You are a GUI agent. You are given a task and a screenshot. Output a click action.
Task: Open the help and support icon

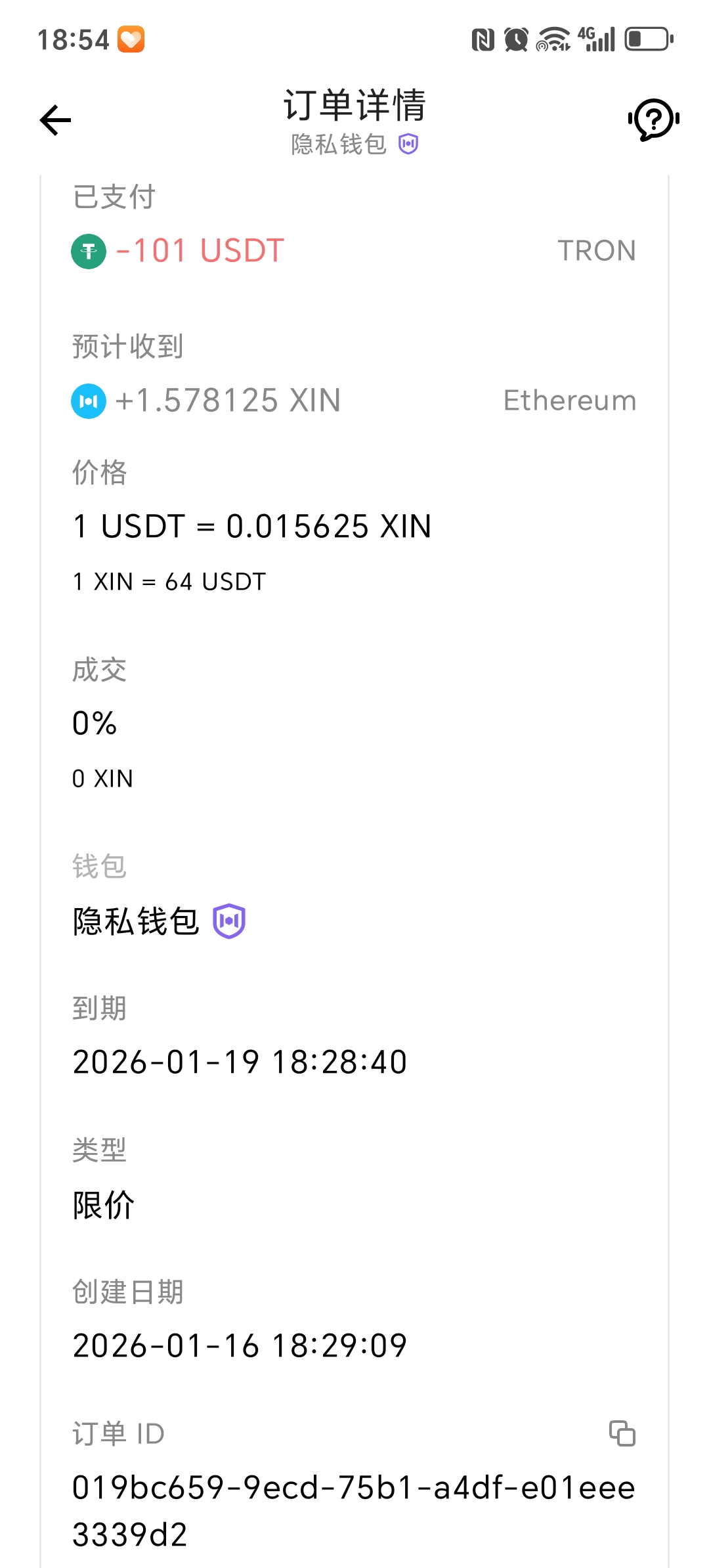(x=653, y=120)
